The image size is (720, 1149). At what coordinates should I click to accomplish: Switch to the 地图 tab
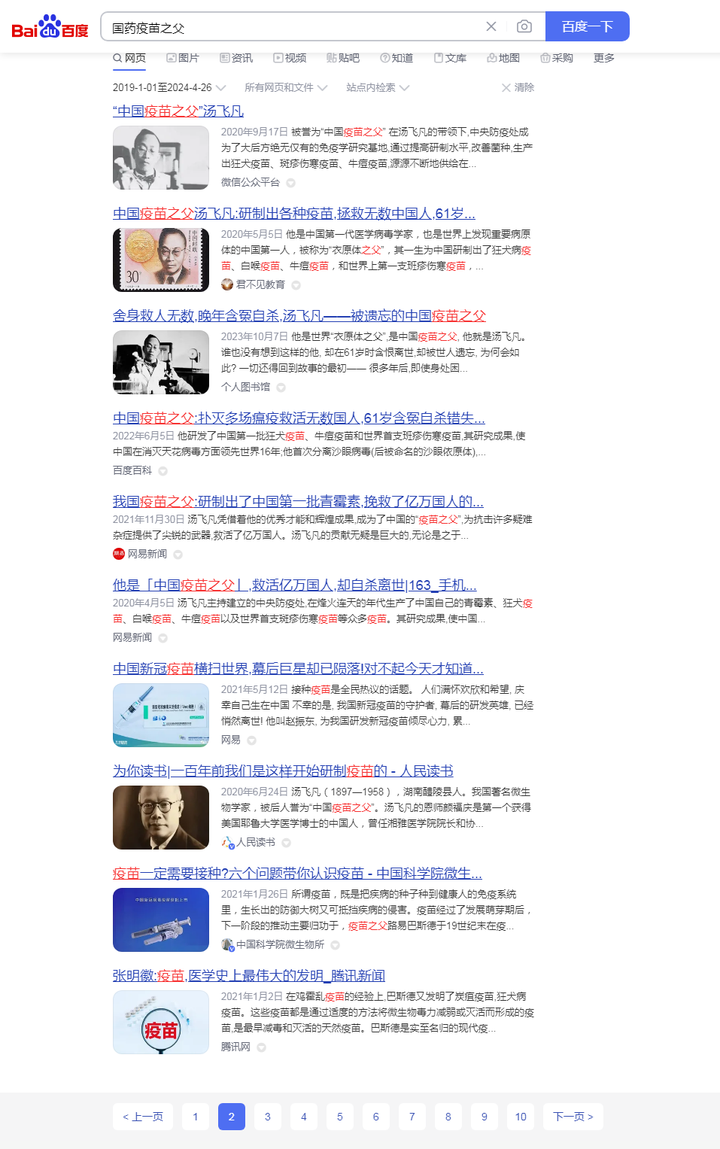tap(503, 58)
